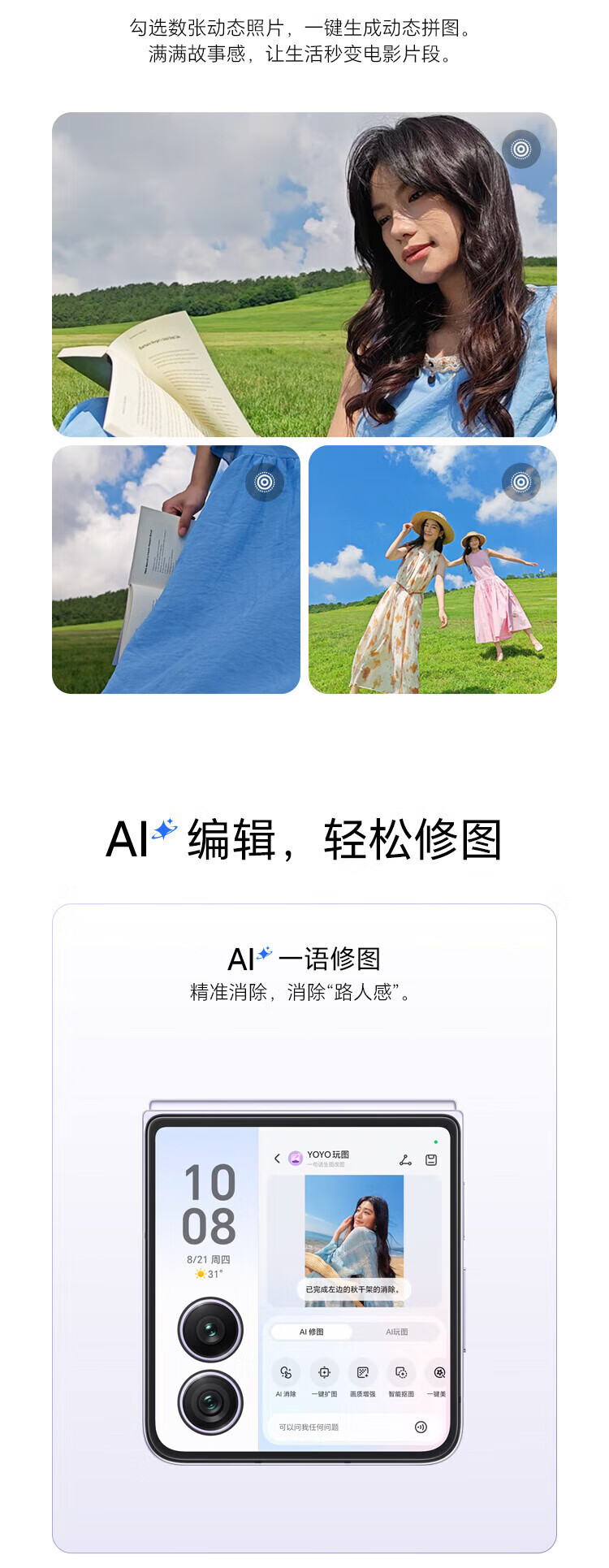Viewport: 609px width, 1568px height.
Task: Open the 智能抠图 smart cutout tool
Action: coord(401,1372)
